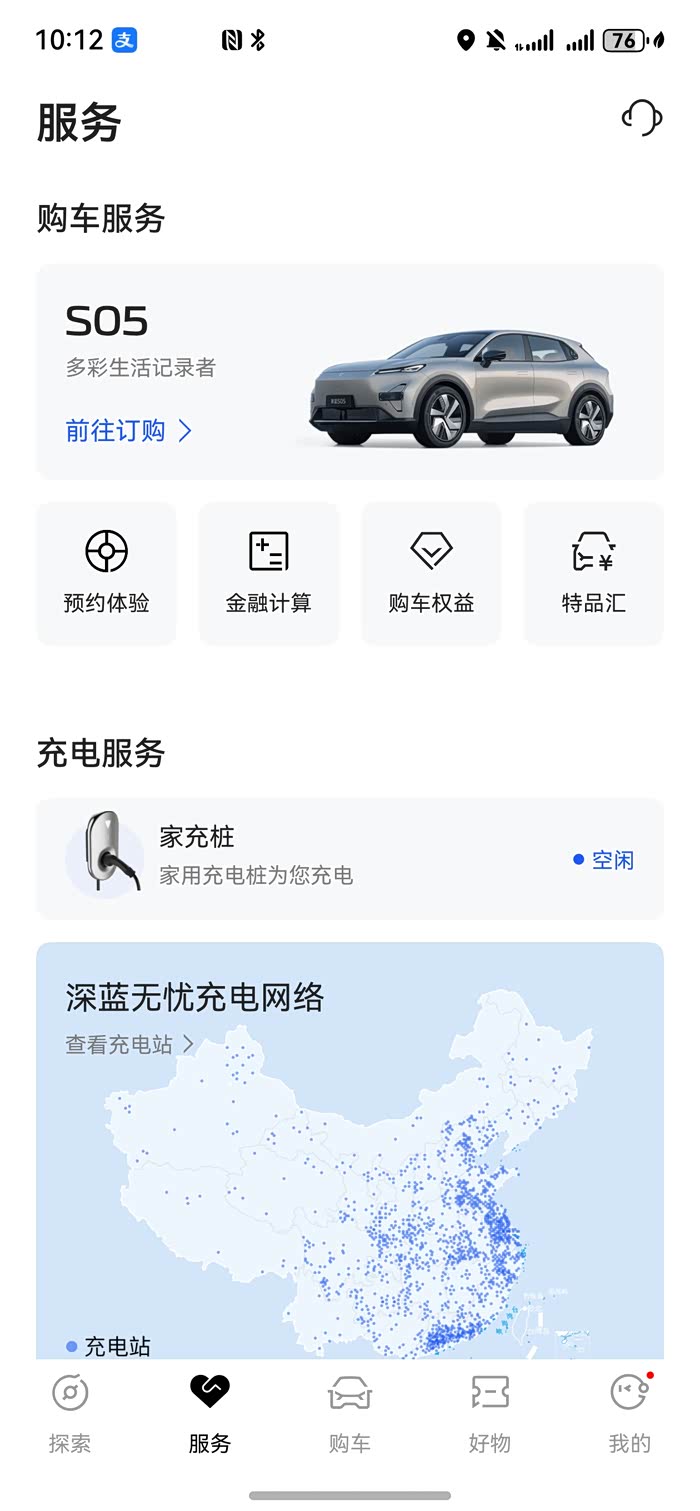The image size is (700, 1511).
Task: Open 预约体验 to book a test drive
Action: [106, 573]
